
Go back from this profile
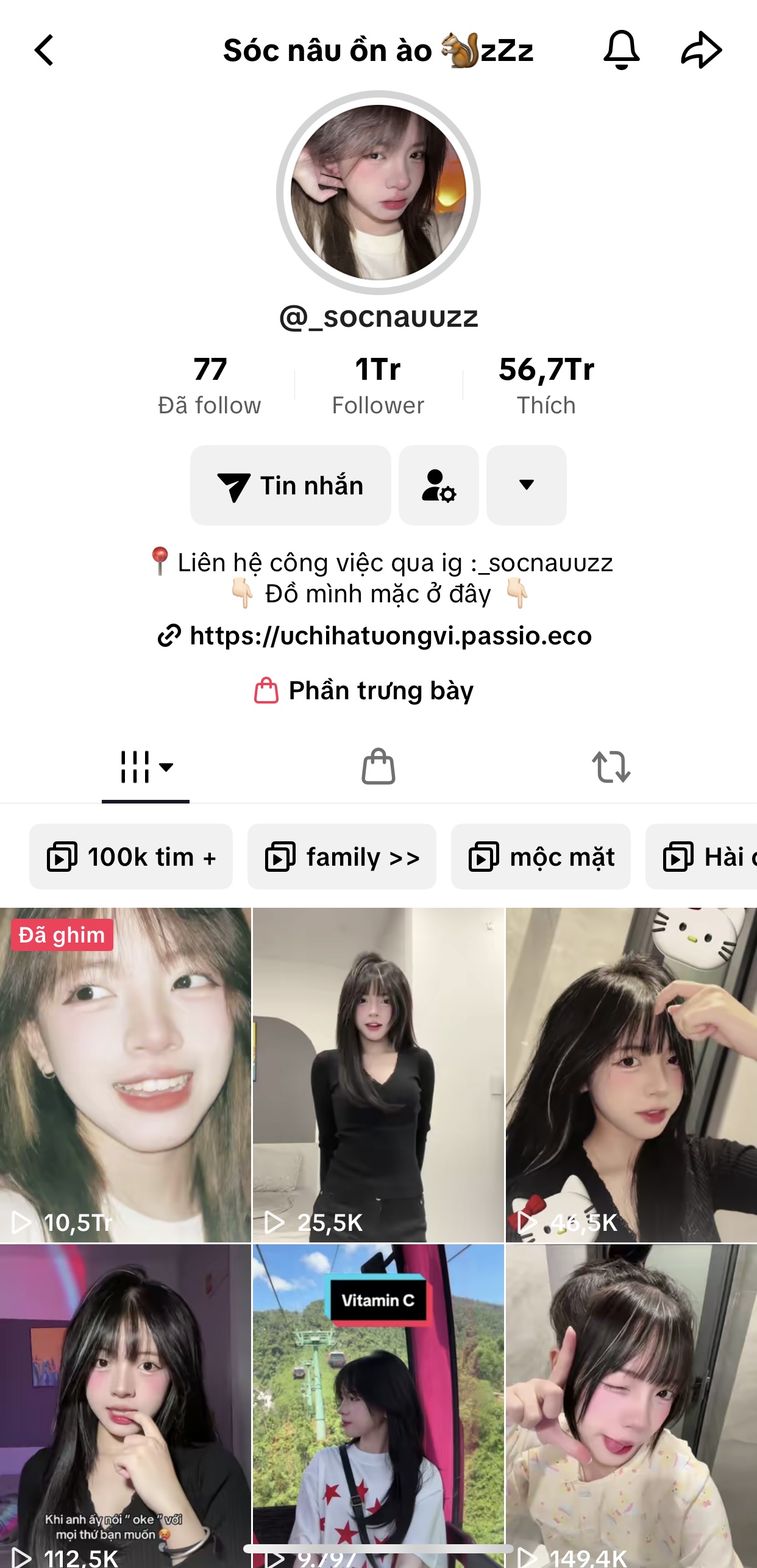pyautogui.click(x=44, y=50)
